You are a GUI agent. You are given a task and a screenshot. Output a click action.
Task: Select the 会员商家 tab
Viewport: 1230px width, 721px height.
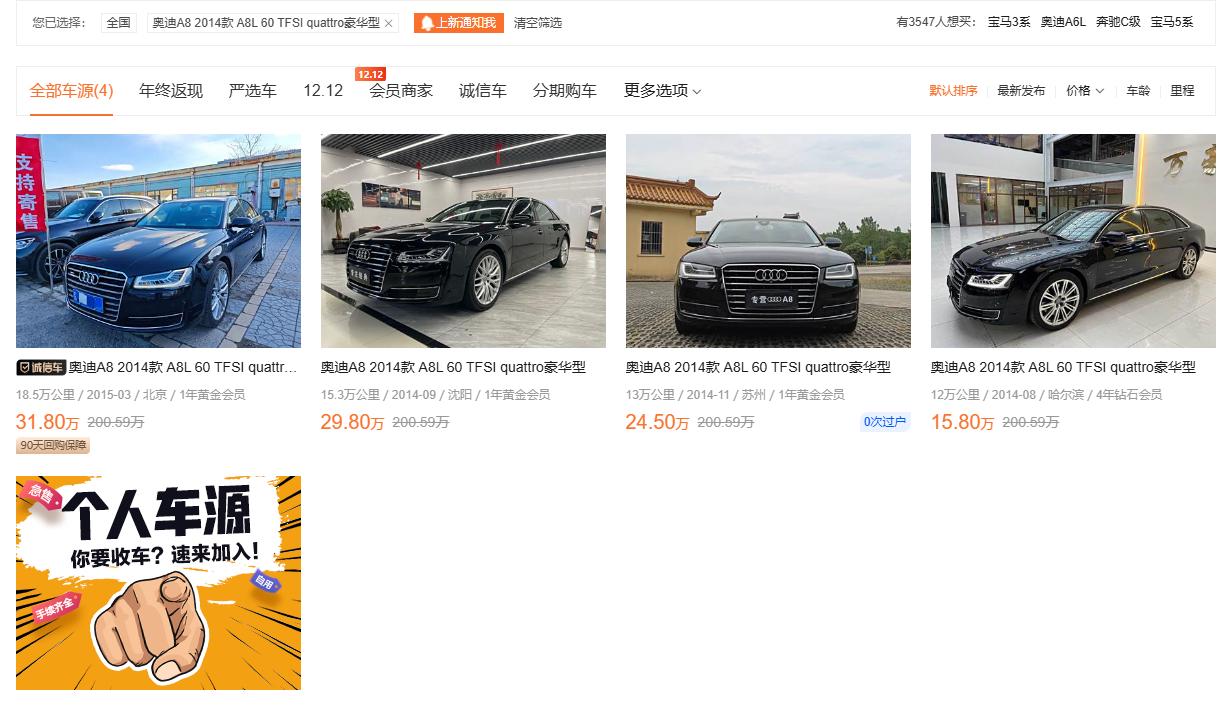click(401, 91)
